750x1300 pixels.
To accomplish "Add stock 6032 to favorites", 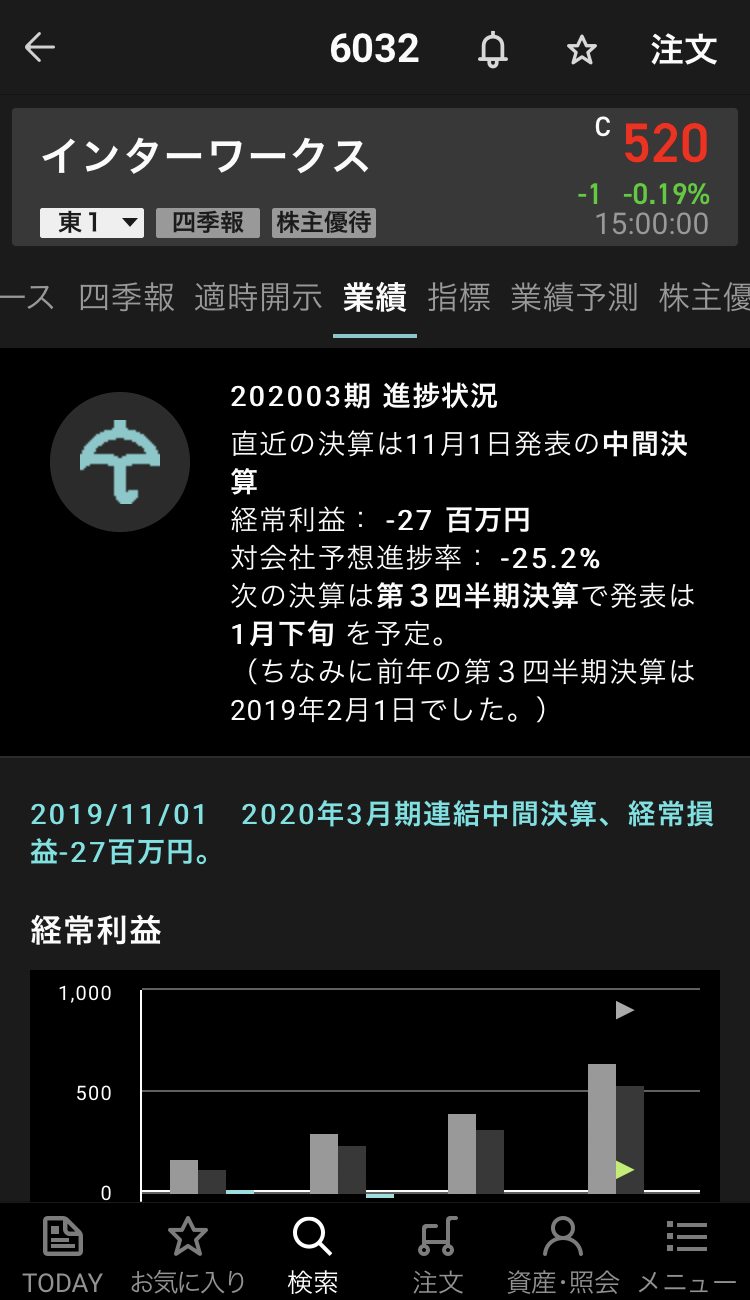I will click(581, 50).
